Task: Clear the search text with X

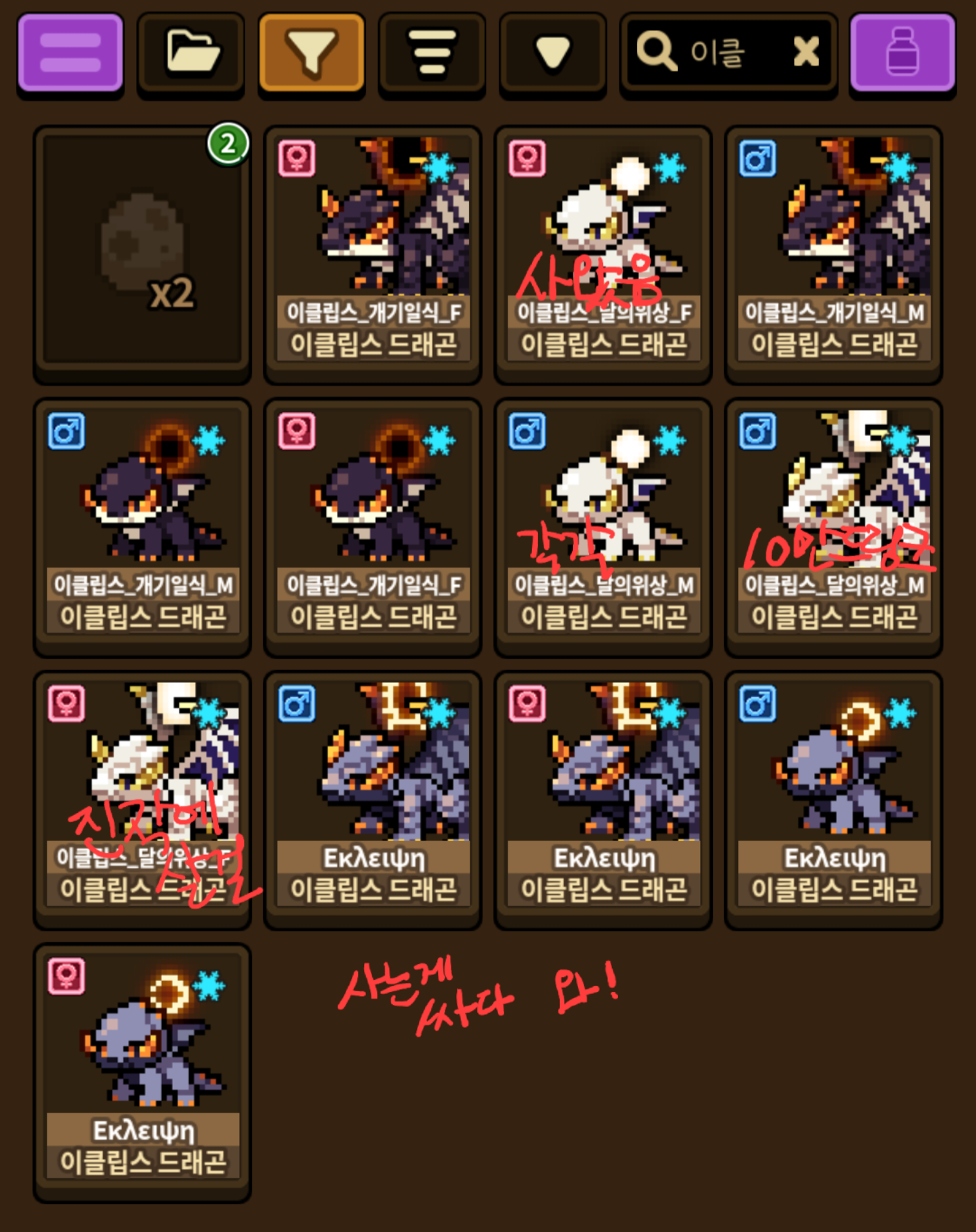Action: [x=807, y=52]
